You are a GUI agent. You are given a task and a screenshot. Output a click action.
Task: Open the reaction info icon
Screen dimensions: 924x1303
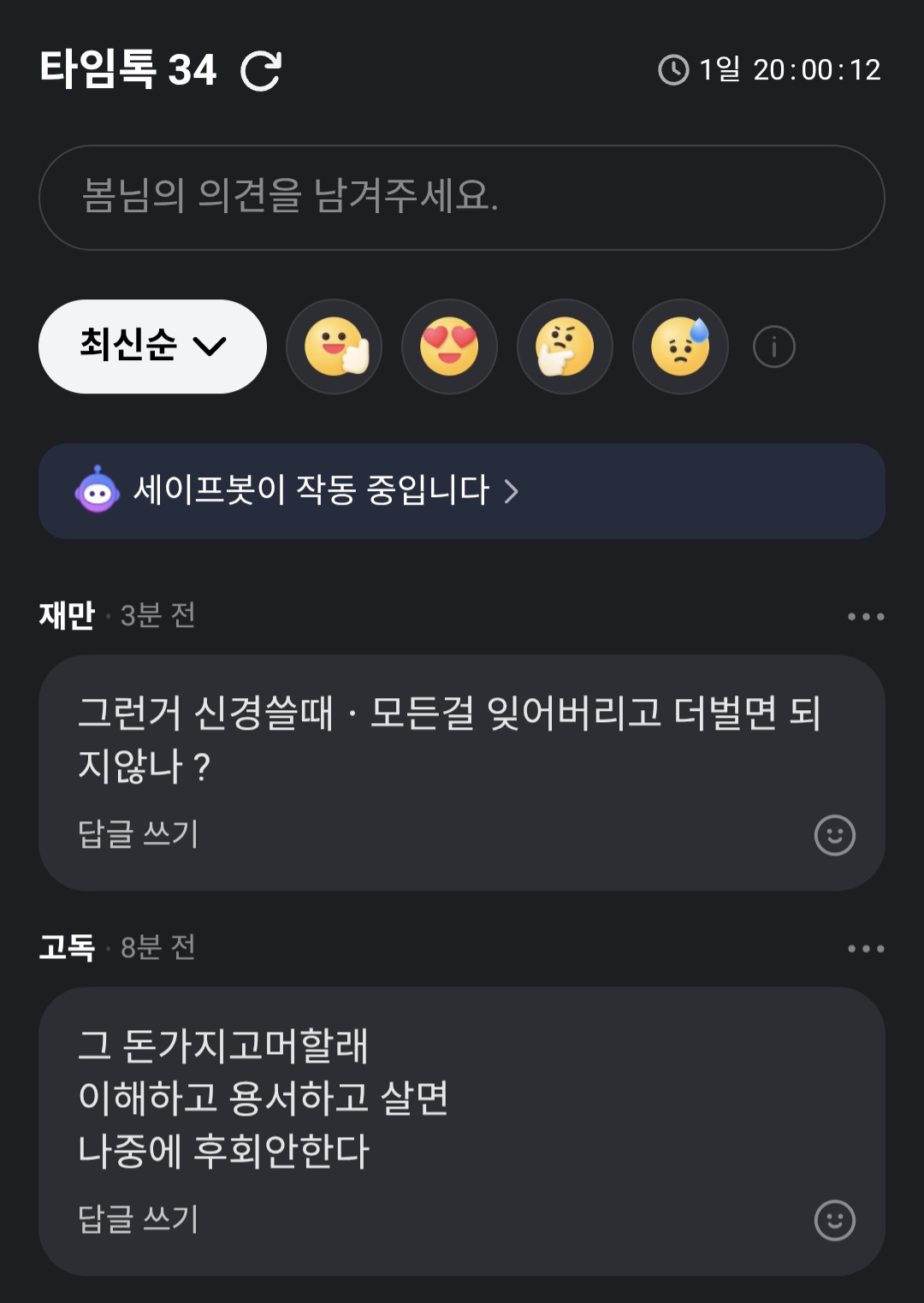773,347
